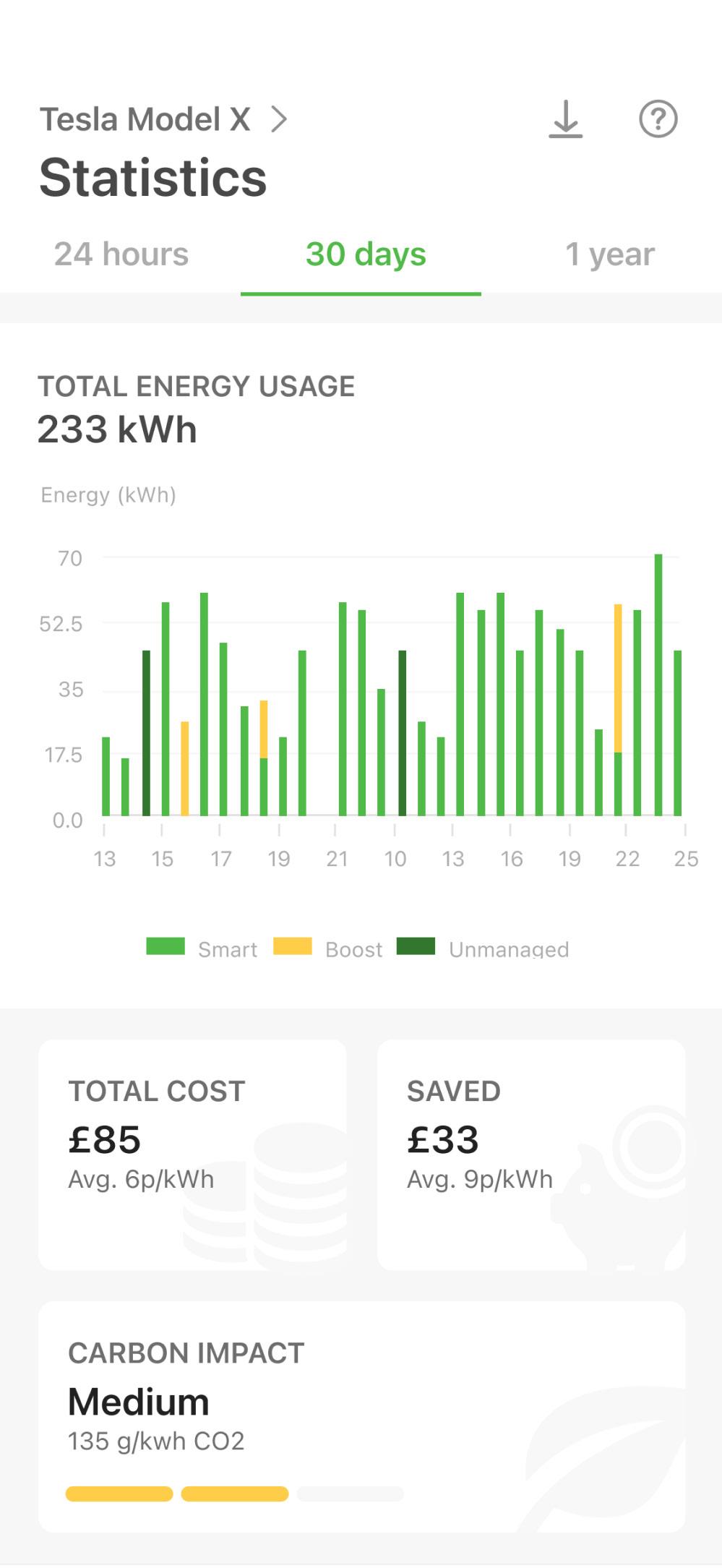This screenshot has height=1568, width=722.
Task: Switch to the 24 hours tab
Action: pyautogui.click(x=121, y=254)
